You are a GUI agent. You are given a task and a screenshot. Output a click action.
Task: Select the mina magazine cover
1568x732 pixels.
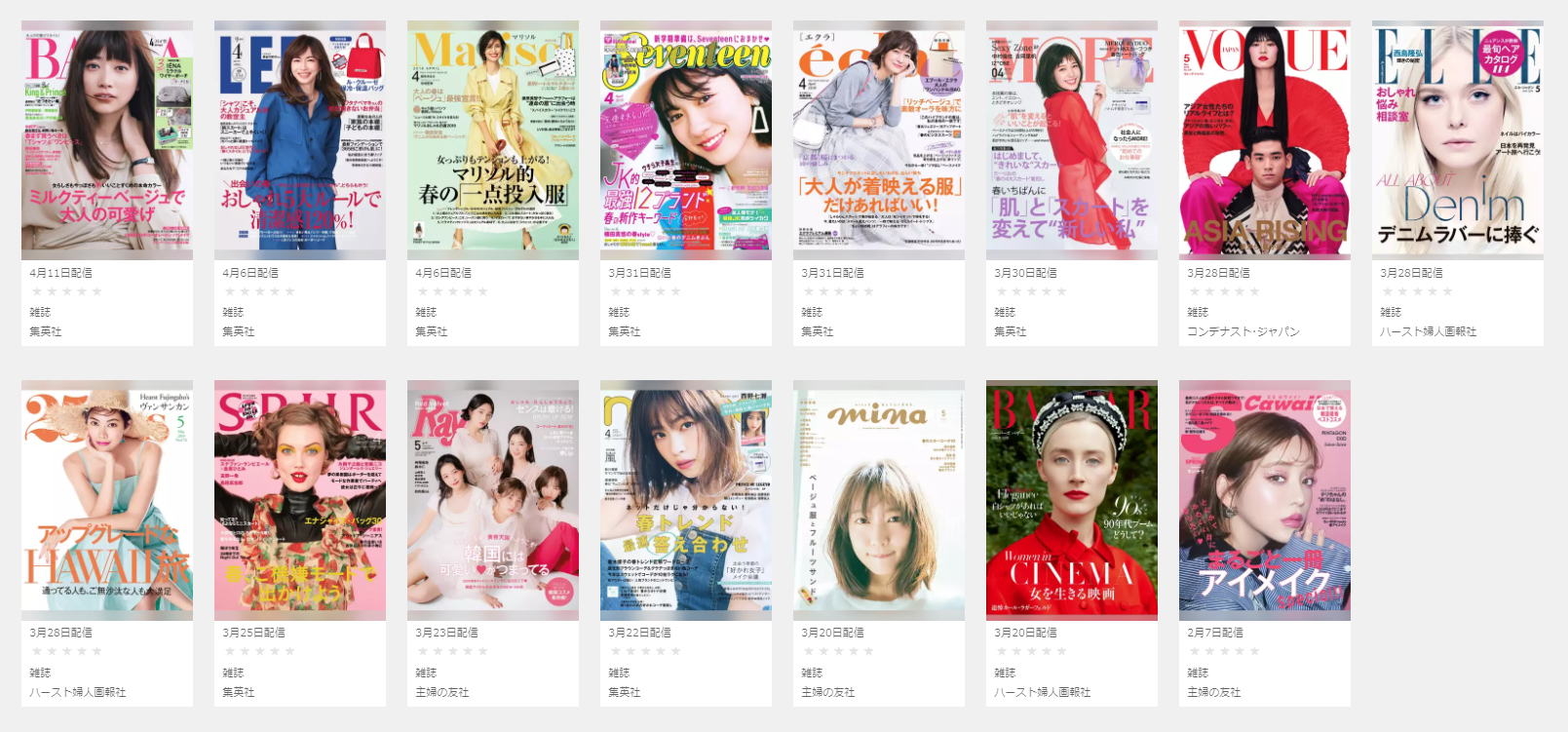tap(879, 500)
